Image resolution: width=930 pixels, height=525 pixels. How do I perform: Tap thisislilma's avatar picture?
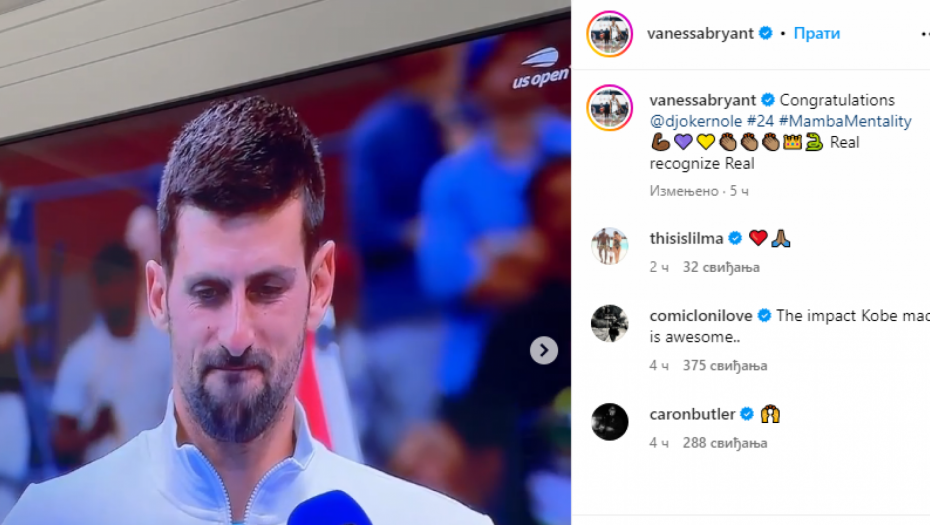pyautogui.click(x=610, y=246)
